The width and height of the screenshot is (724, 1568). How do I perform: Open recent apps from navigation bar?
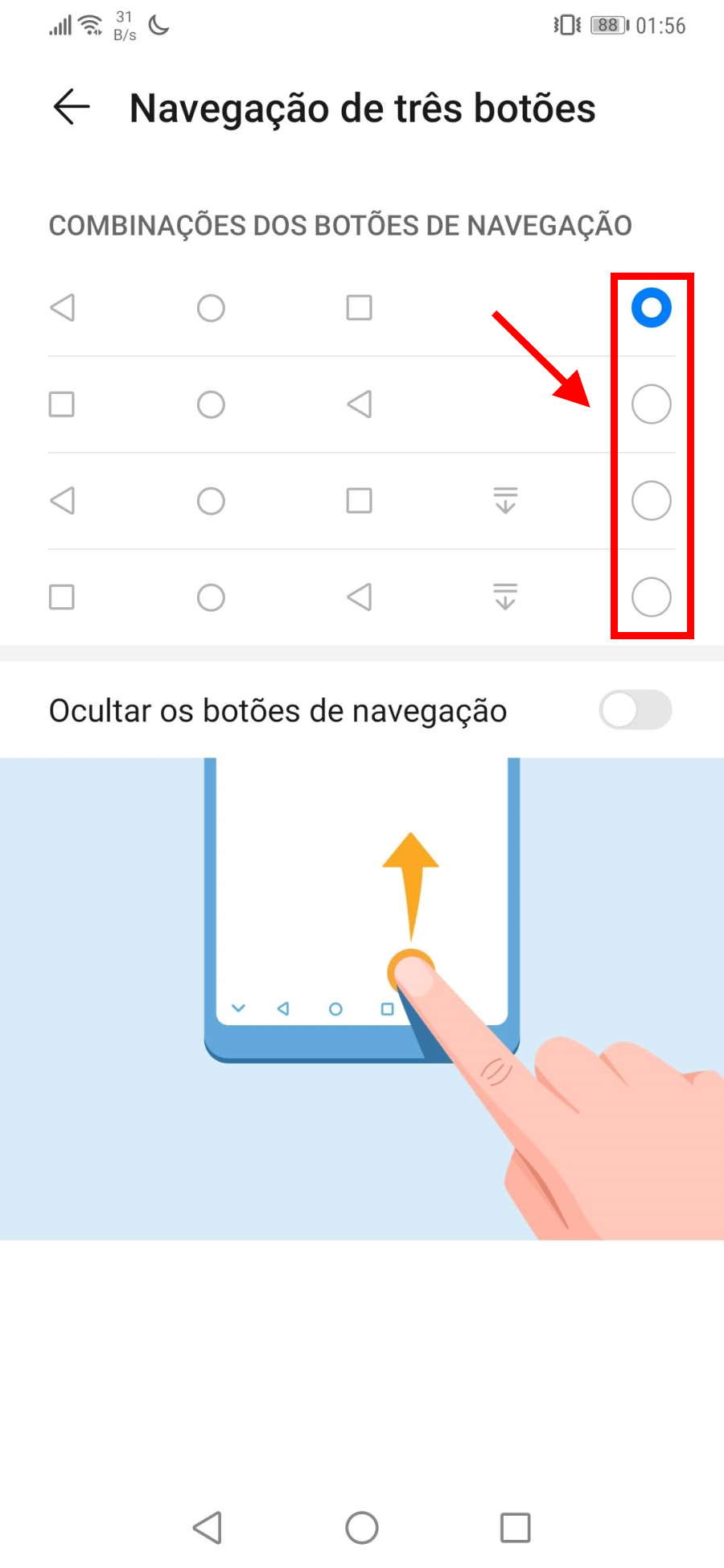[515, 1528]
